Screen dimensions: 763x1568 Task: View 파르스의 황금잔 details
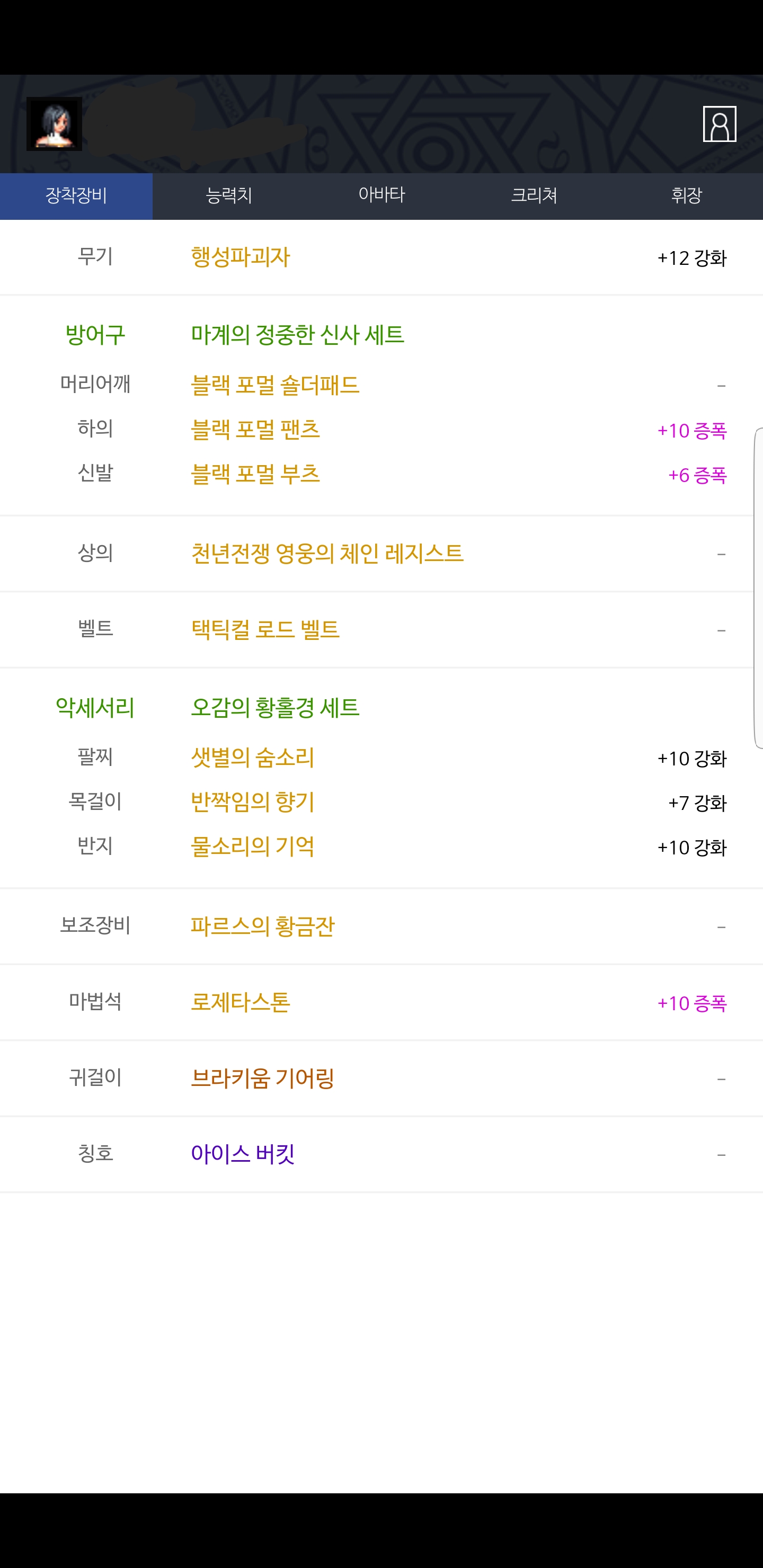[262, 926]
